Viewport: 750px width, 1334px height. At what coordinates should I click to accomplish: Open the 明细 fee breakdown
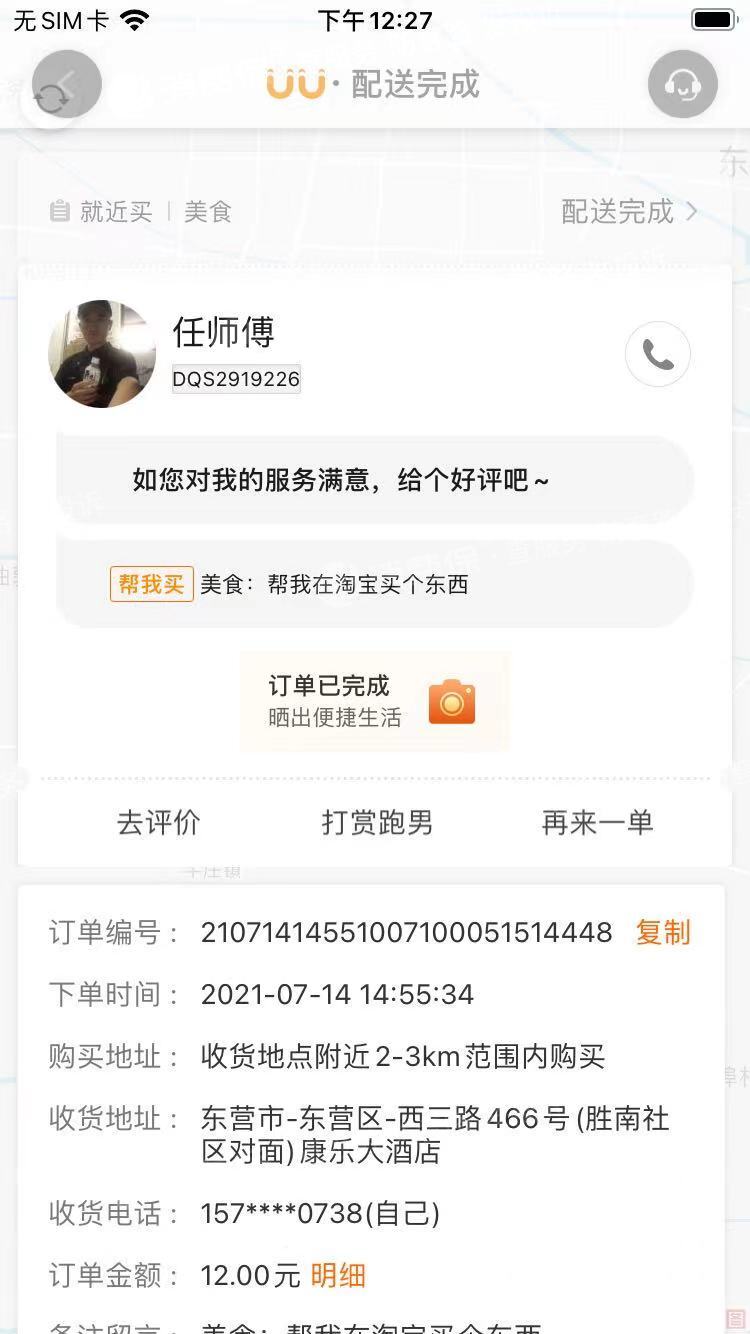pyautogui.click(x=339, y=1276)
